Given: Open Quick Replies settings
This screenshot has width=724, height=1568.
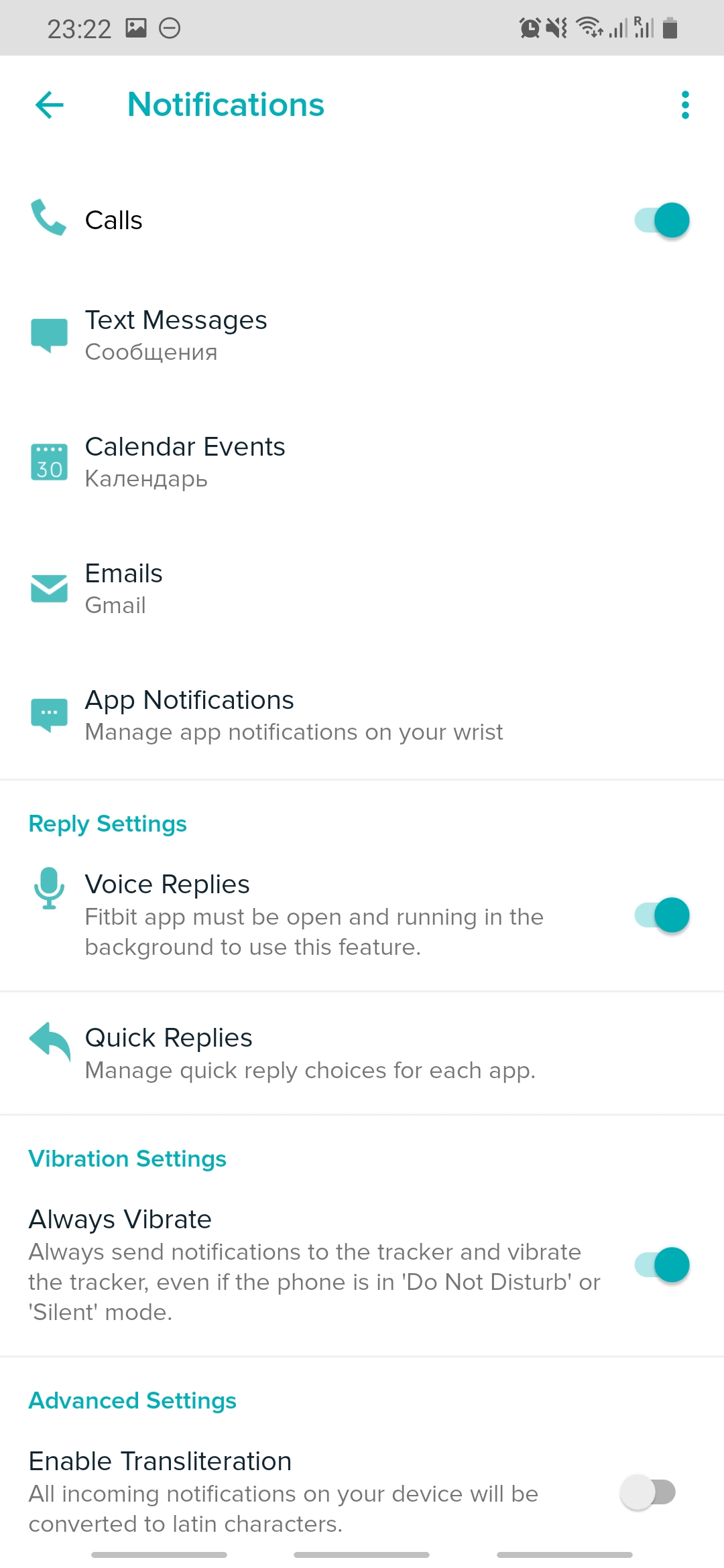Looking at the screenshot, I should point(309,1053).
